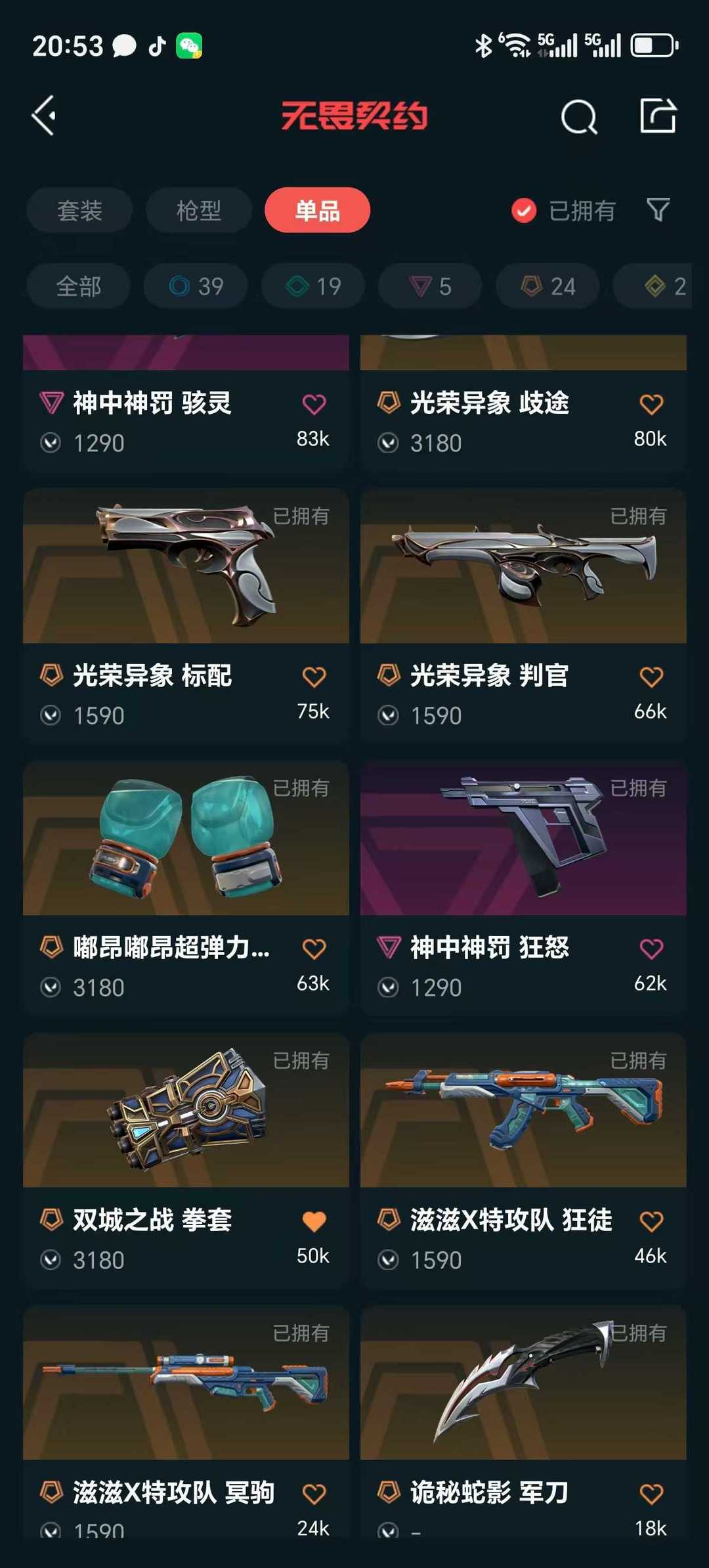Unlike the 双城之战 拳套 skin
Image resolution: width=709 pixels, height=1568 pixels.
point(314,1221)
